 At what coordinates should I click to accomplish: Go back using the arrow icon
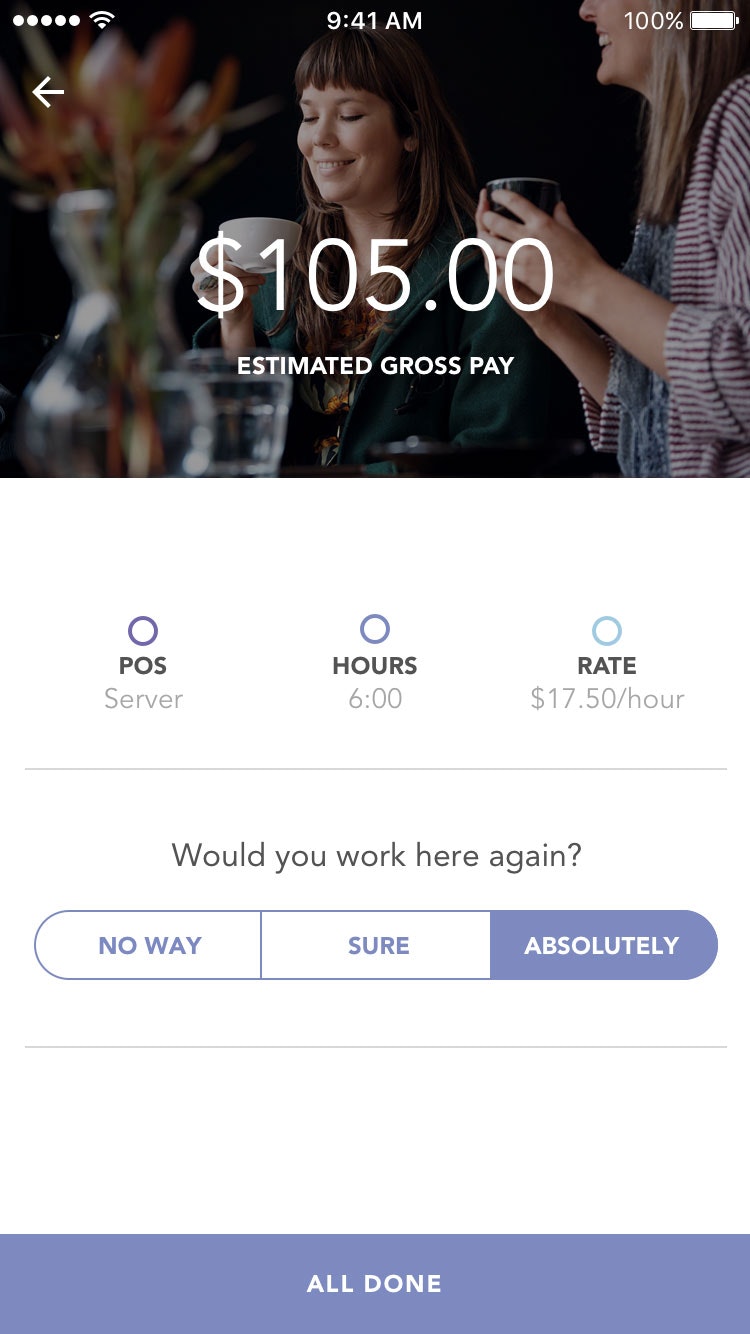pyautogui.click(x=48, y=92)
